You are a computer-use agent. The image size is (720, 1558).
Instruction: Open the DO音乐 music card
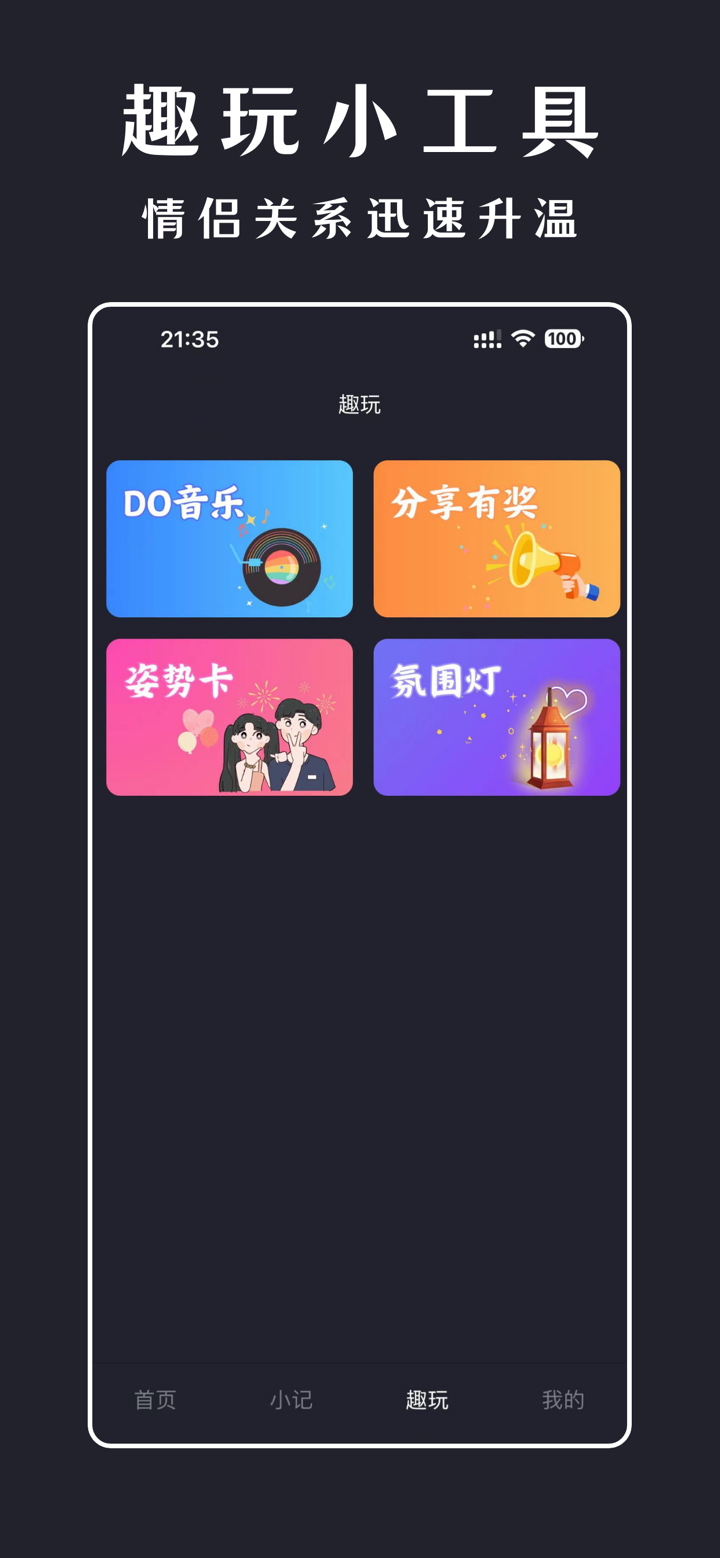(x=229, y=538)
